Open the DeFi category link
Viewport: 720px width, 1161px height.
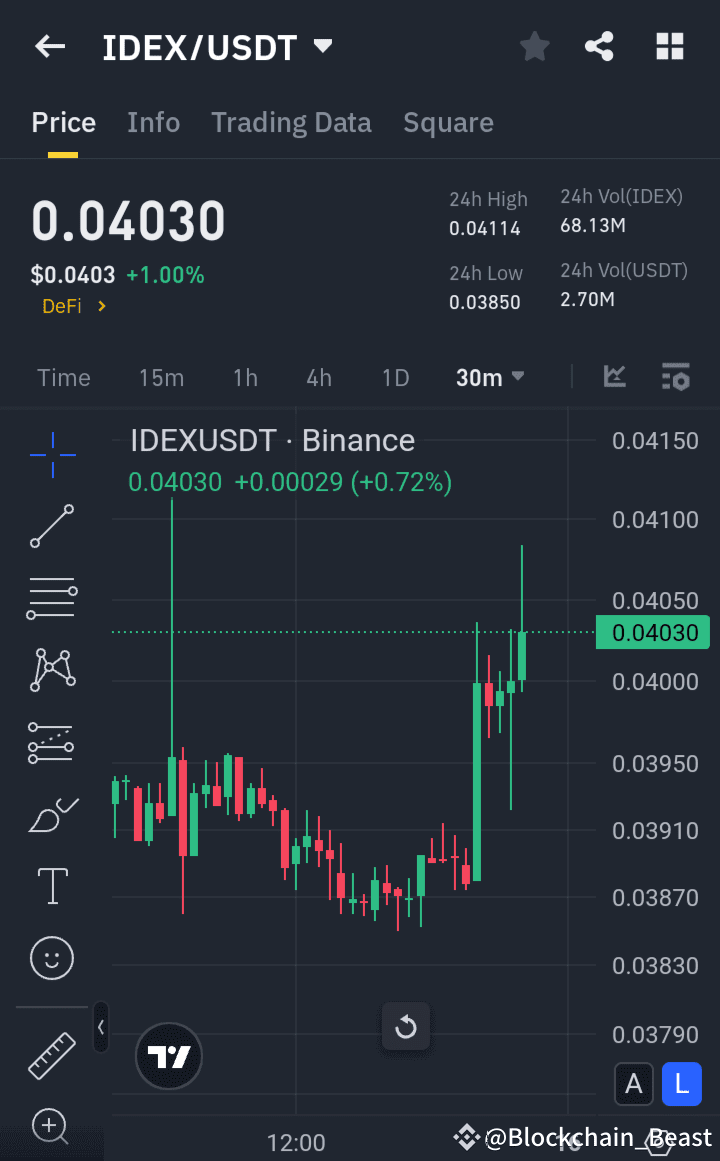click(73, 306)
